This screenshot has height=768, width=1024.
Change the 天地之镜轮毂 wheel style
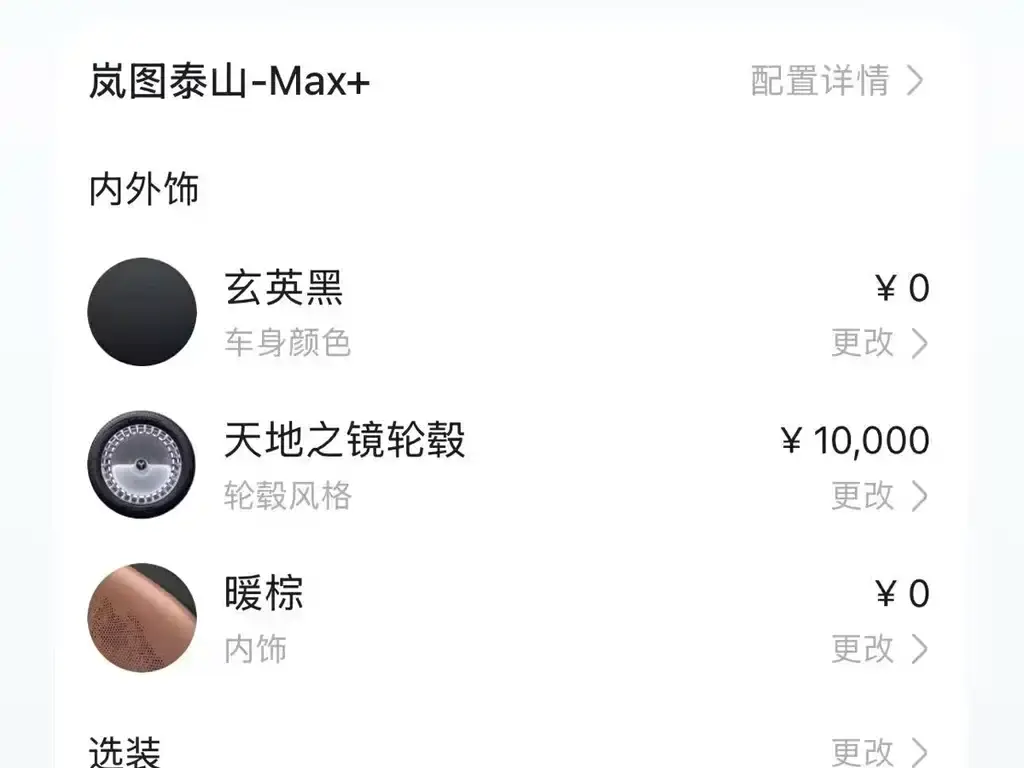pyautogui.click(x=878, y=495)
